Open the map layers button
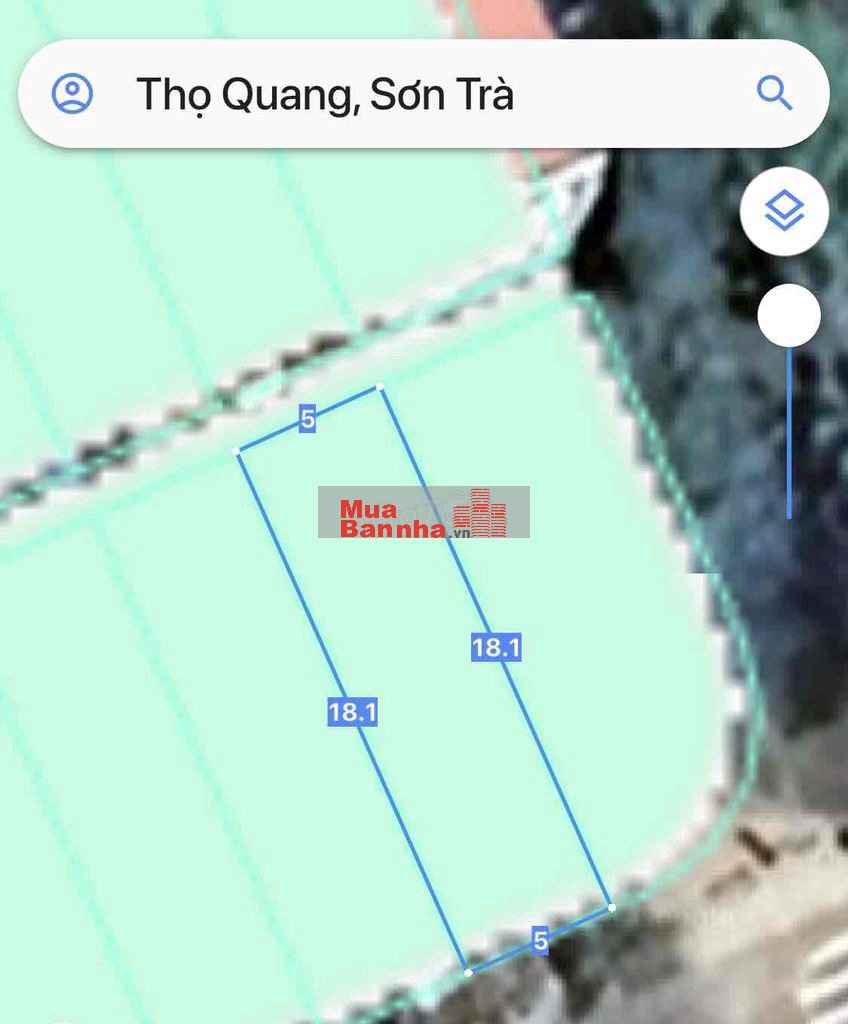The image size is (848, 1024). pos(784,211)
